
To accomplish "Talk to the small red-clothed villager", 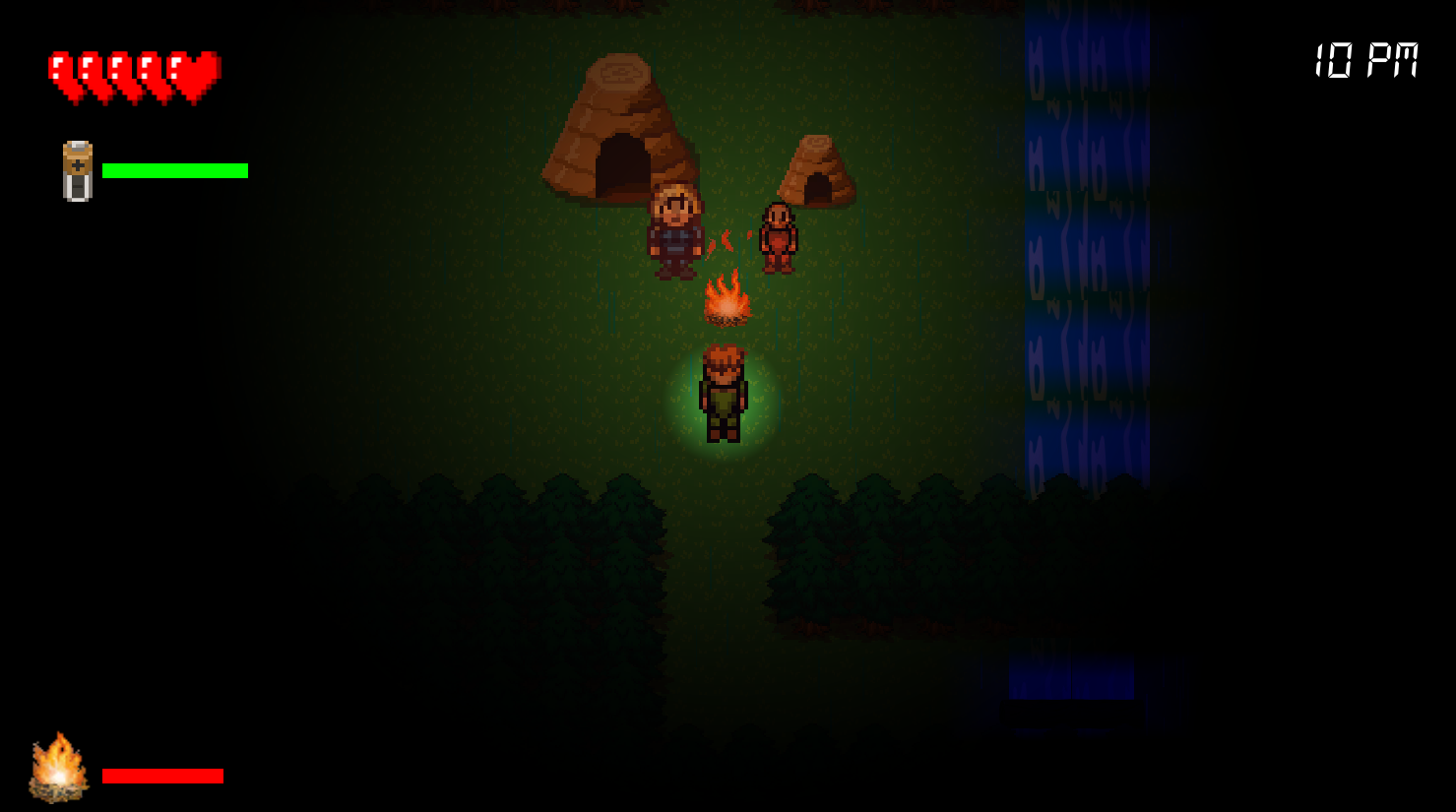I will click(x=778, y=237).
